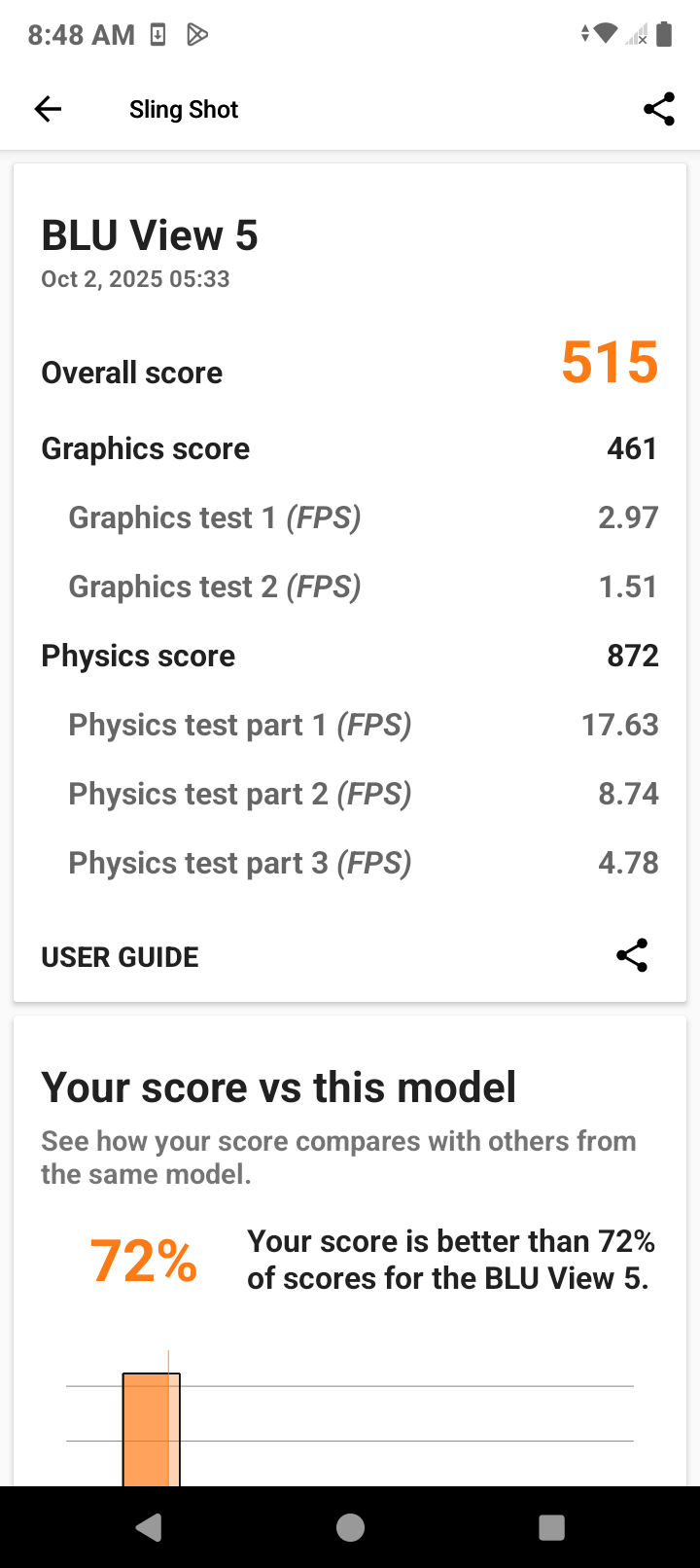
Task: Share via the top app bar icon
Action: pos(658,109)
